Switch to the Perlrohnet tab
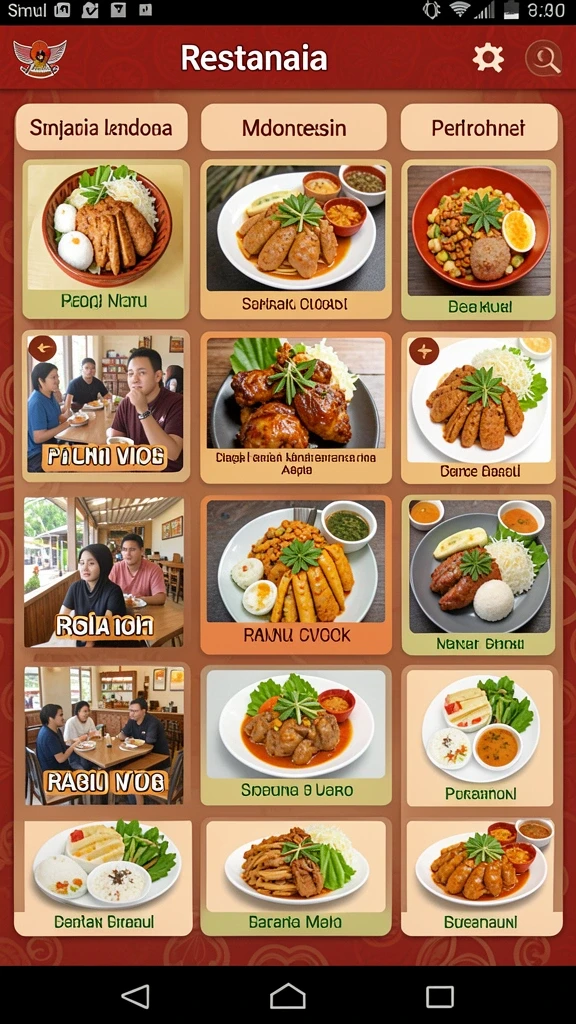 coord(479,127)
